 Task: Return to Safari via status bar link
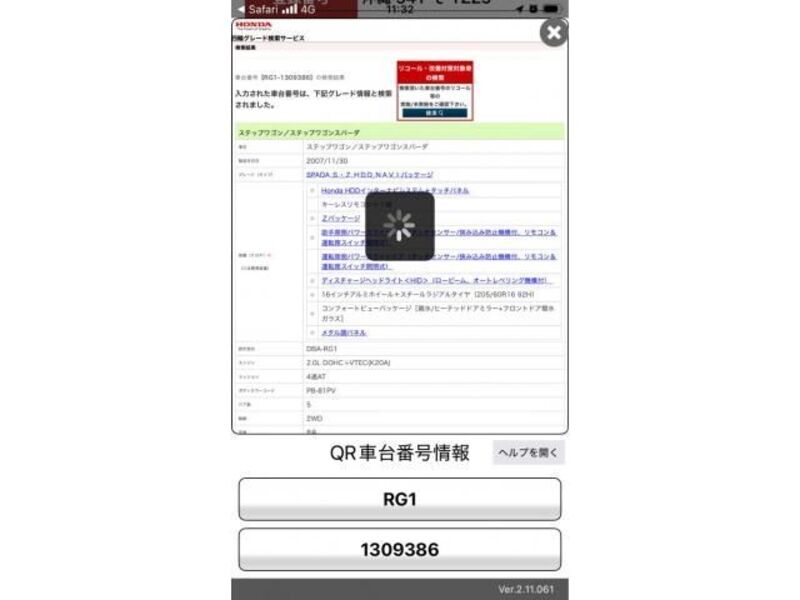(x=258, y=9)
